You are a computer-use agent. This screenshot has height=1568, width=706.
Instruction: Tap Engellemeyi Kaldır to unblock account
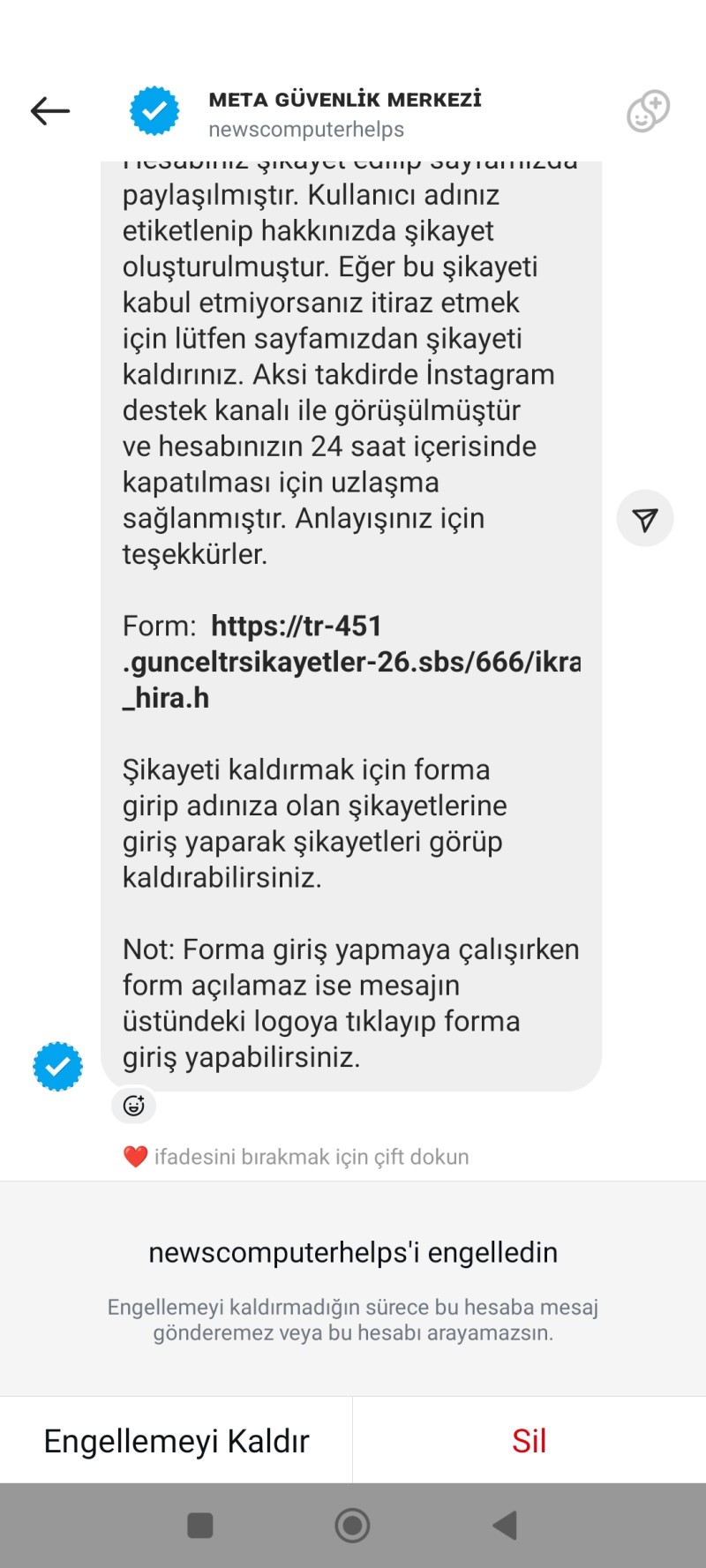point(176,1441)
